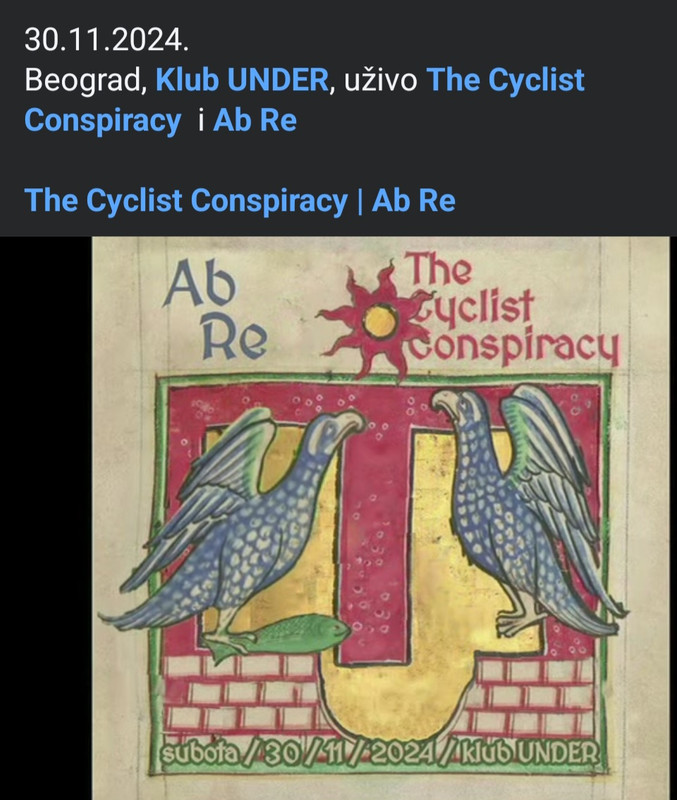The height and width of the screenshot is (800, 677).
Task: Follow the Ab Re link after i
Action: [x=254, y=120]
